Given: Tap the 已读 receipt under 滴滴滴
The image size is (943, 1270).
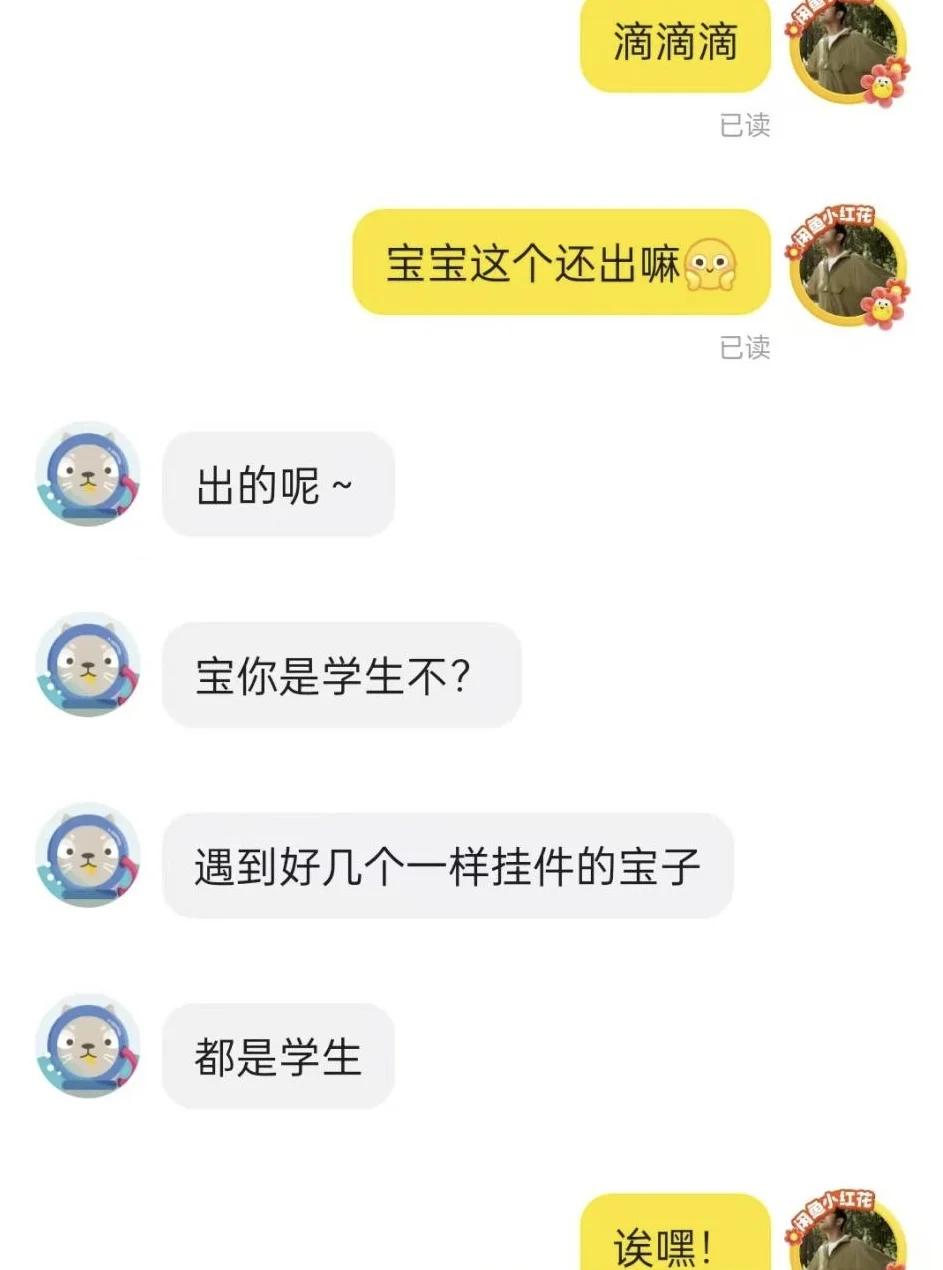Looking at the screenshot, I should point(745,123).
